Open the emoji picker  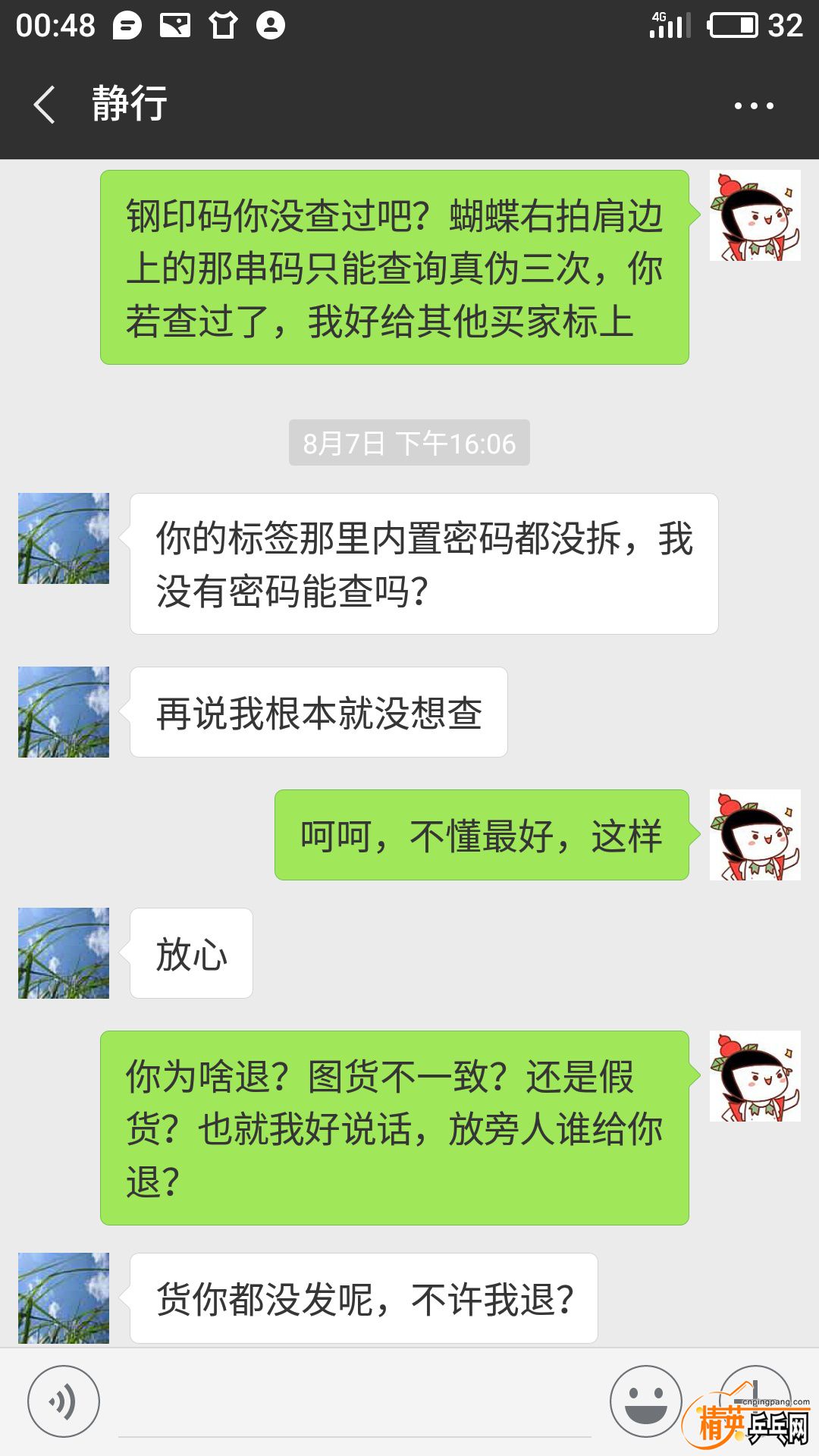646,1401
